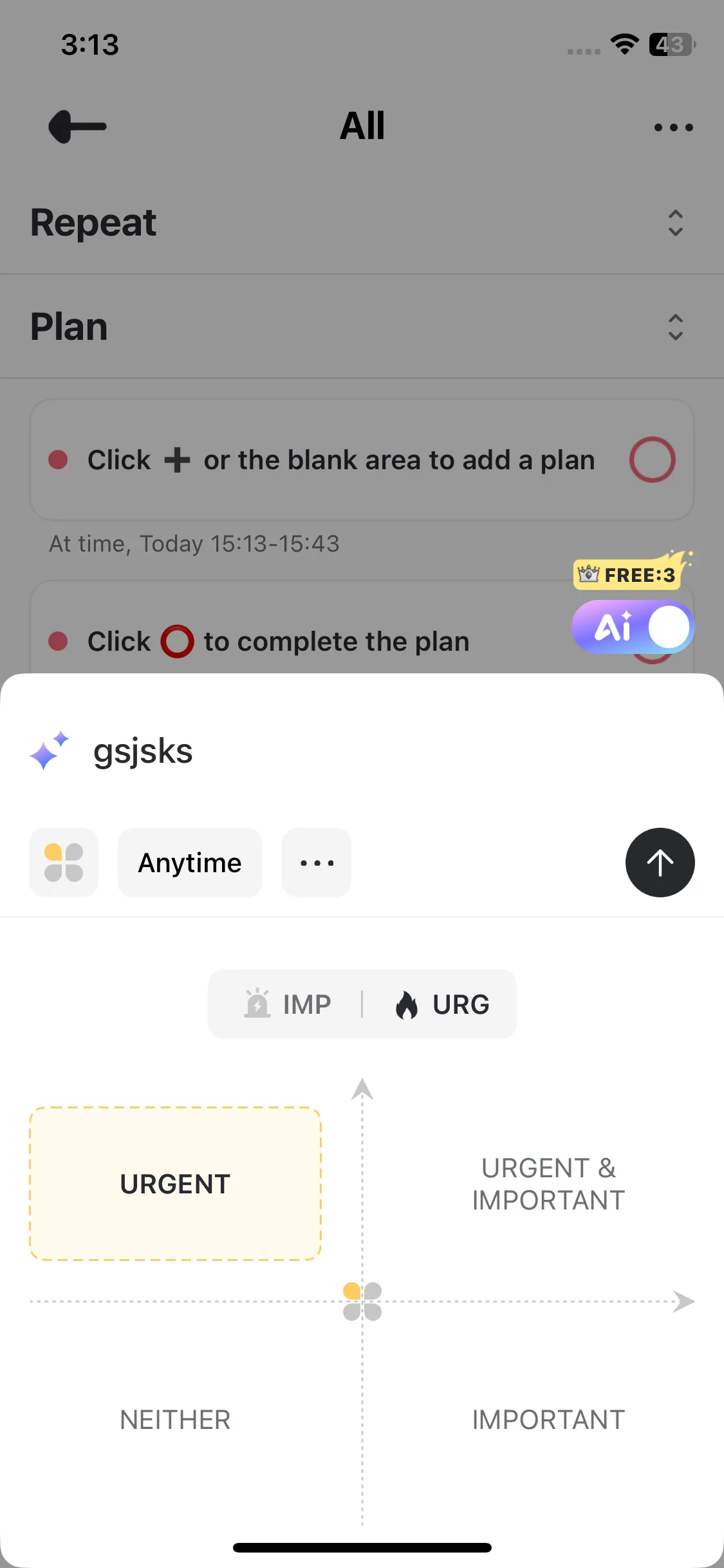Select the URGENT quadrant

tap(175, 1184)
